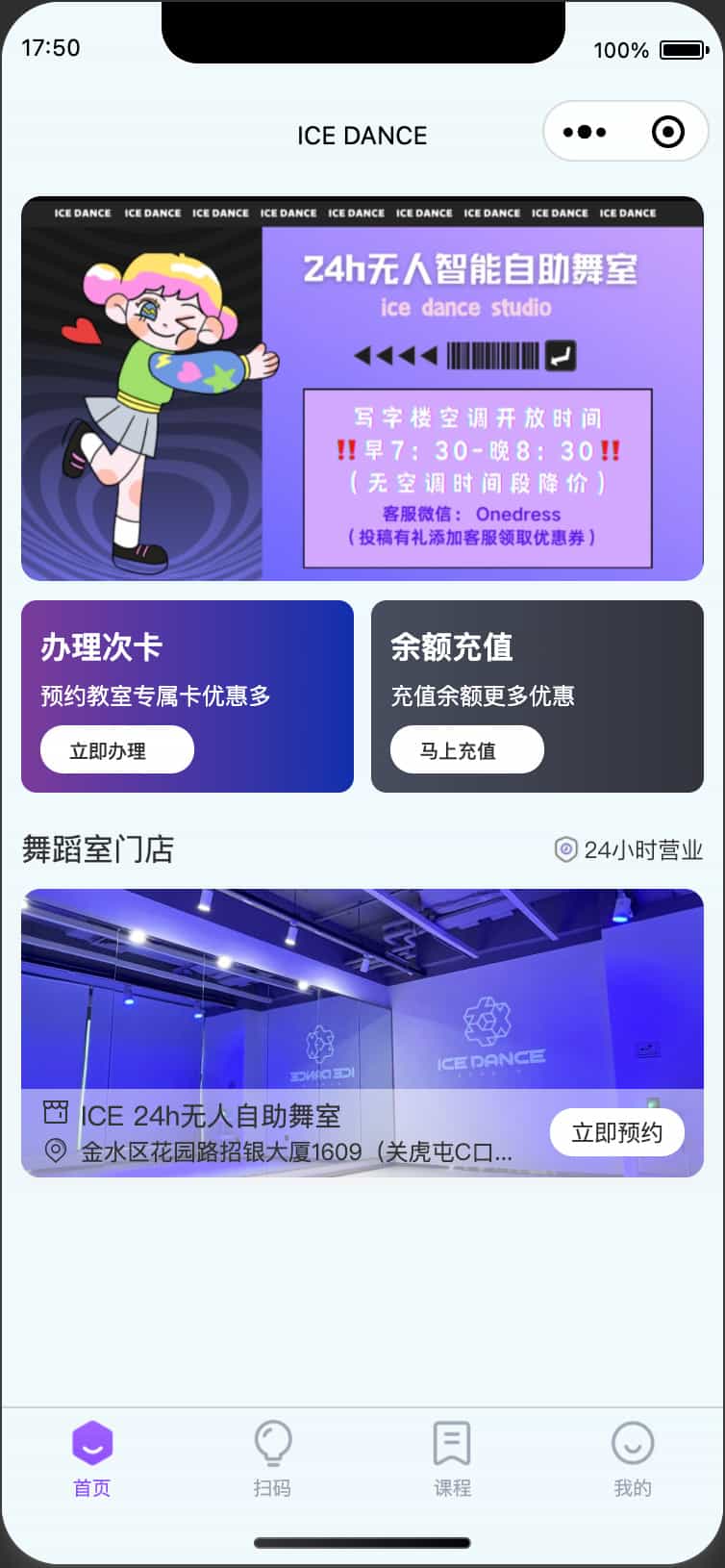This screenshot has width=725, height=1568.
Task: Switch to the 扫码 tab
Action: point(272,1459)
